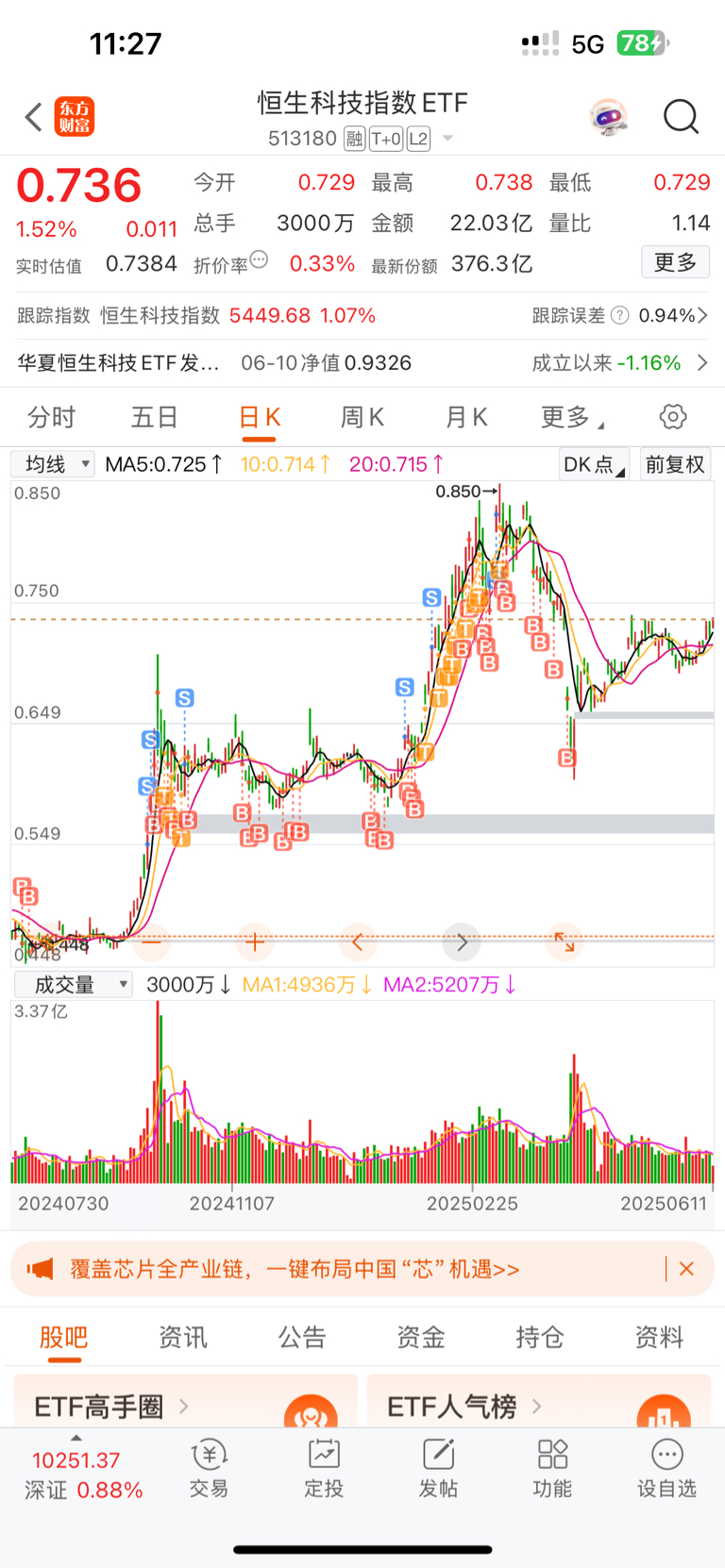Tap the search icon at top right
This screenshot has width=725, height=1568.
point(682,117)
